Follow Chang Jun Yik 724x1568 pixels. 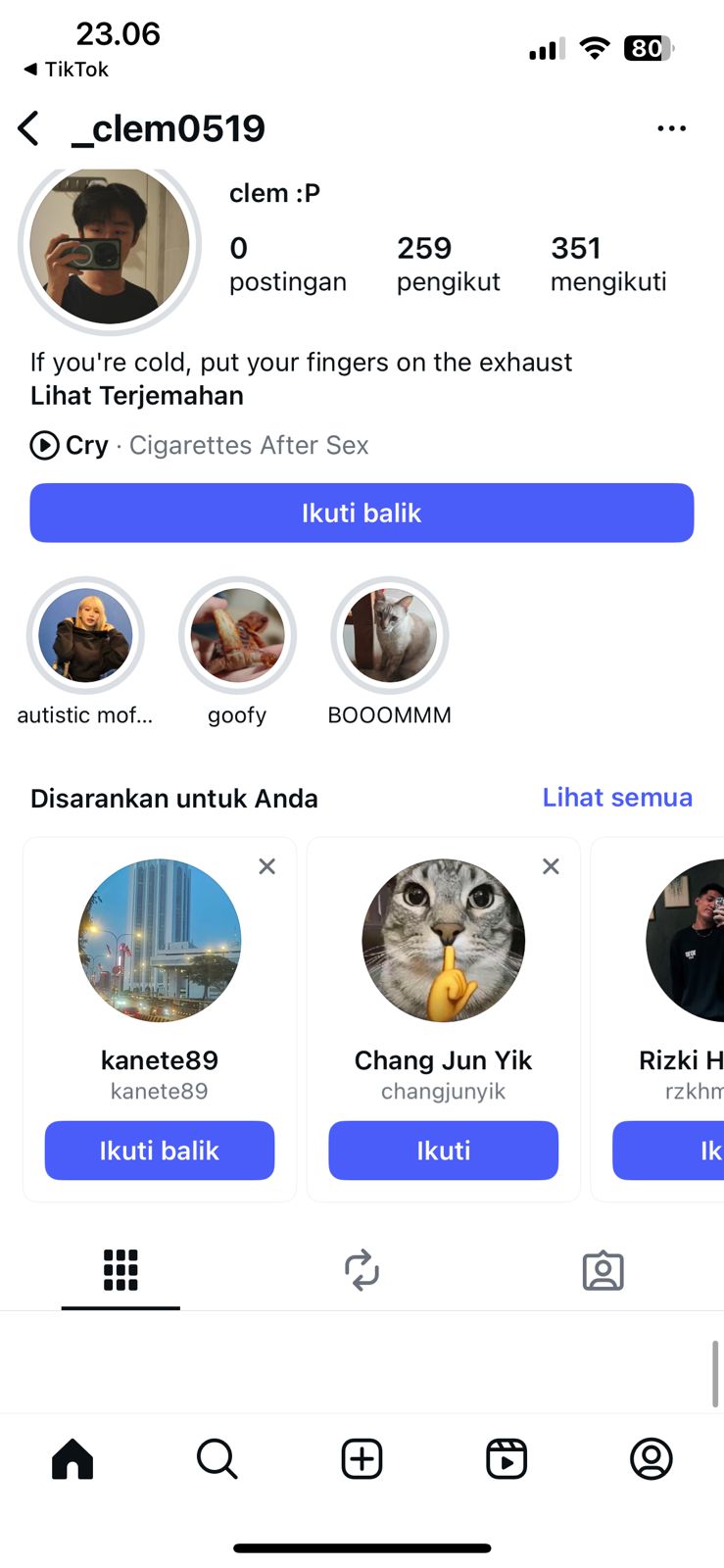pos(443,1151)
